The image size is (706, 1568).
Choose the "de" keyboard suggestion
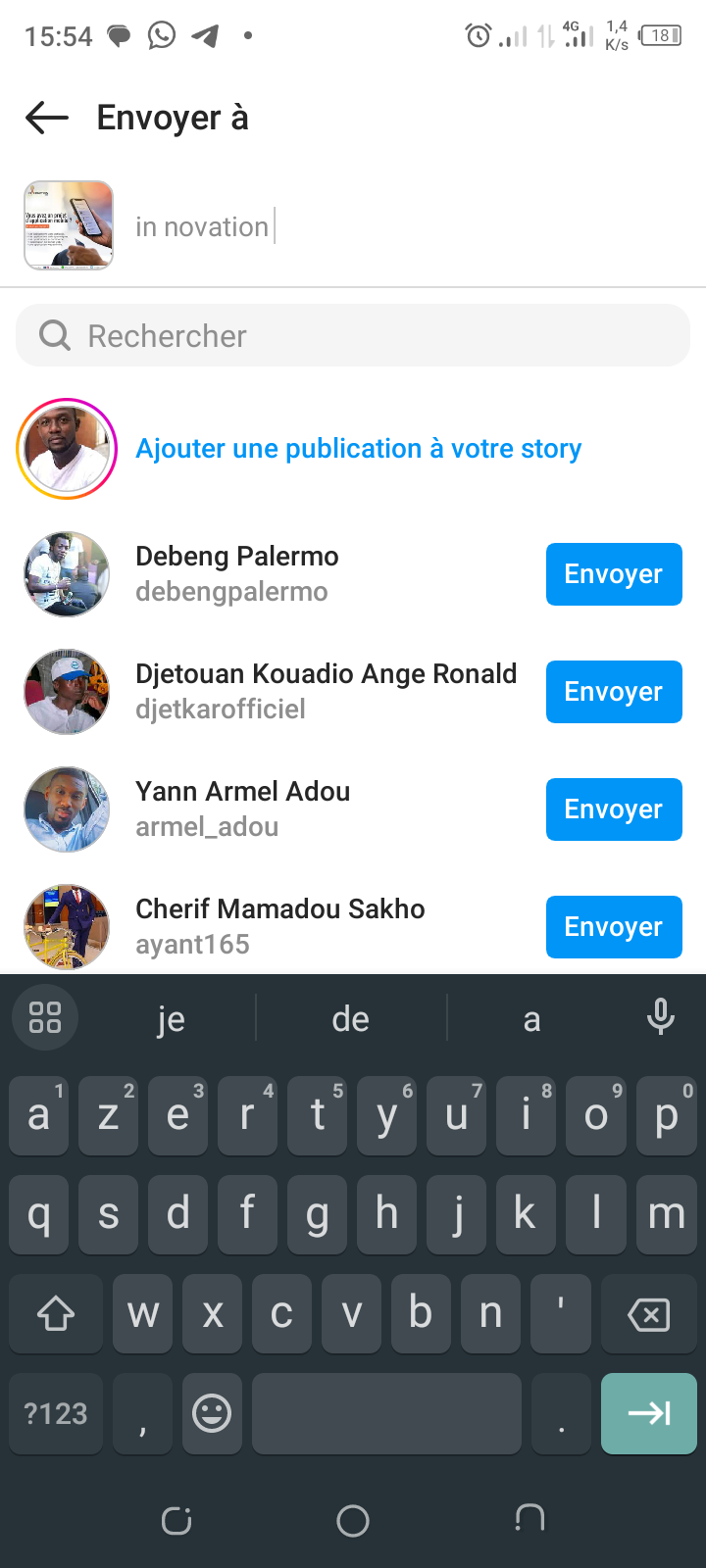350,1019
